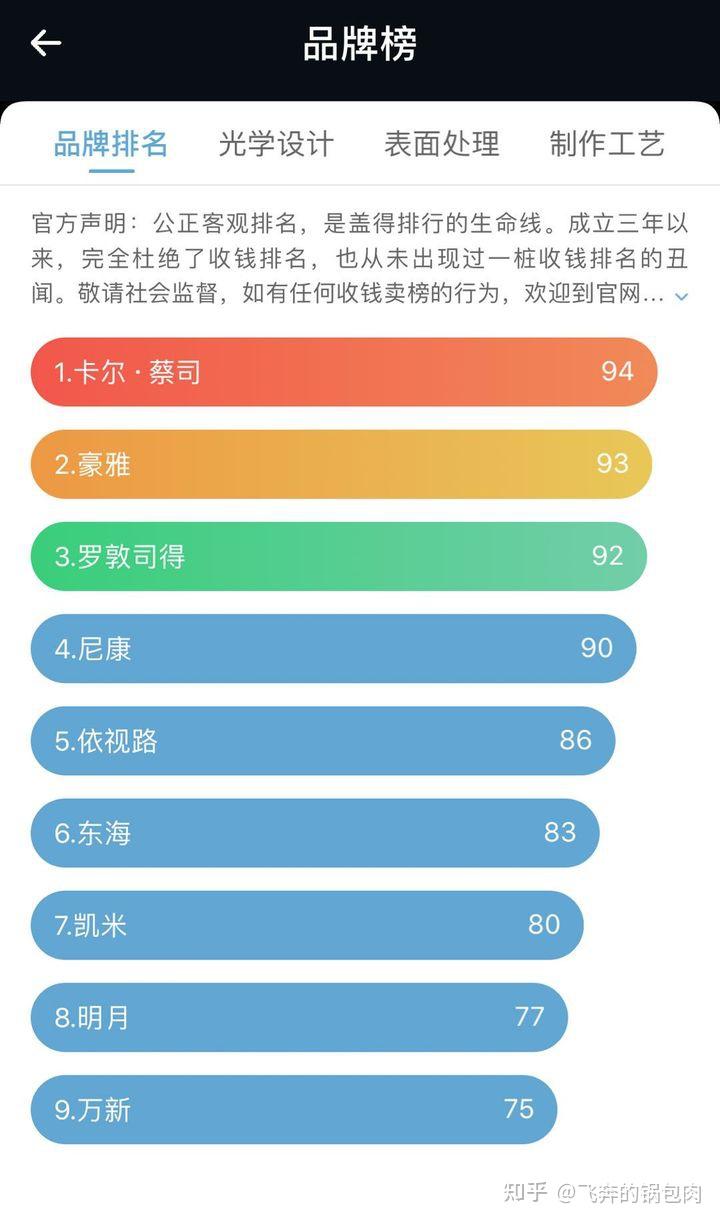Image resolution: width=720 pixels, height=1223 pixels.
Task: Switch to the 光学设计 tab
Action: [276, 144]
